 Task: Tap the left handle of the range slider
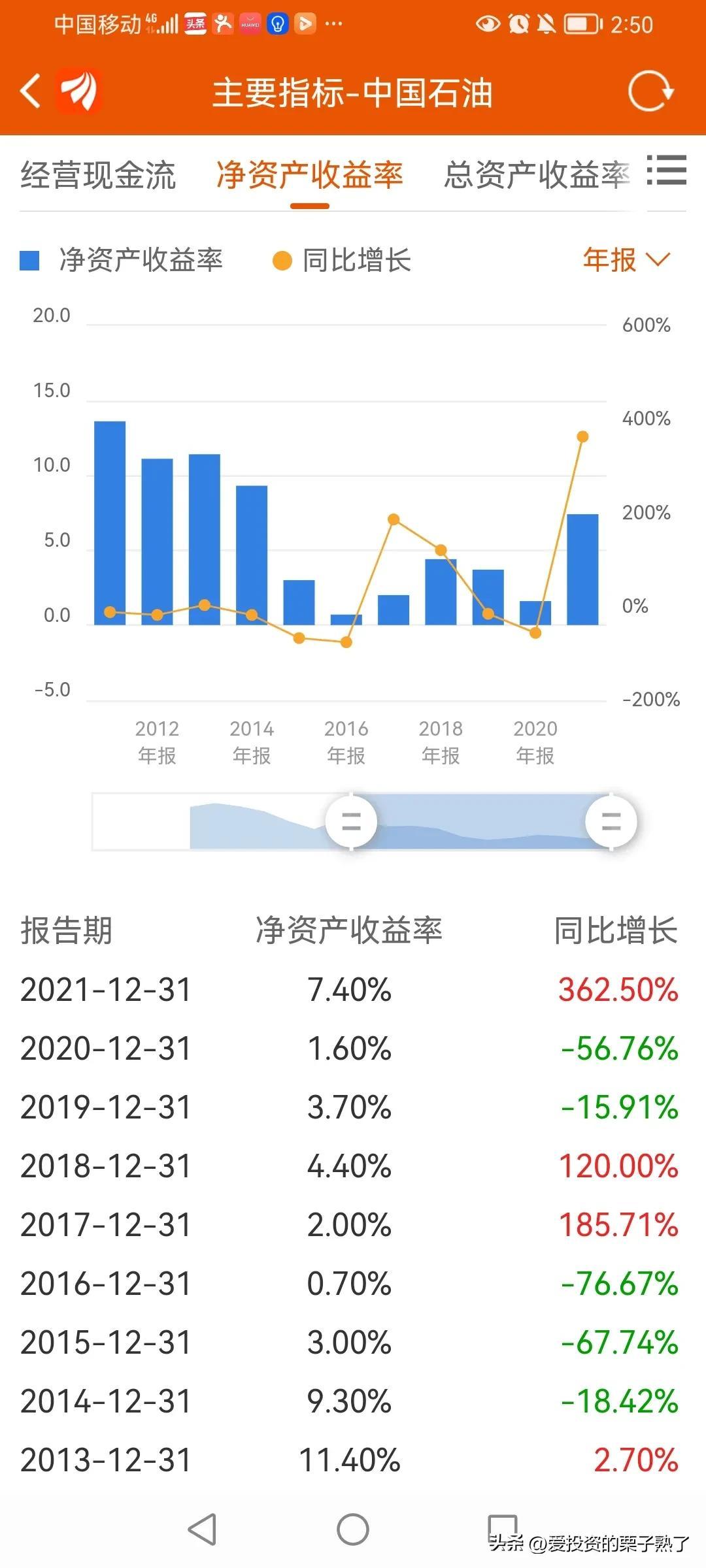click(351, 821)
